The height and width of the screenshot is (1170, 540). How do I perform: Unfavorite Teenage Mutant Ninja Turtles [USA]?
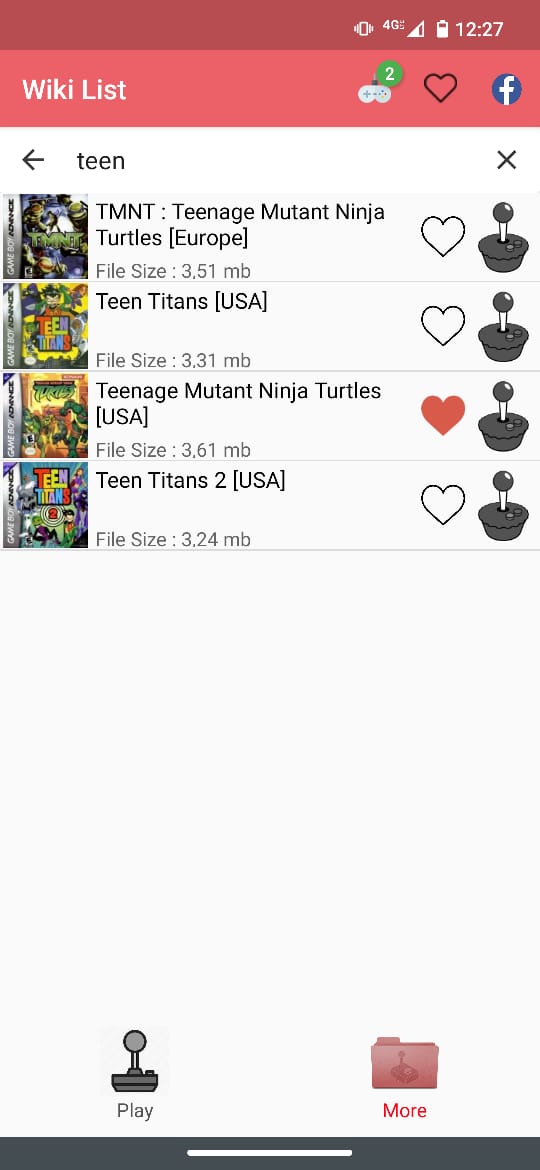pyautogui.click(x=443, y=416)
